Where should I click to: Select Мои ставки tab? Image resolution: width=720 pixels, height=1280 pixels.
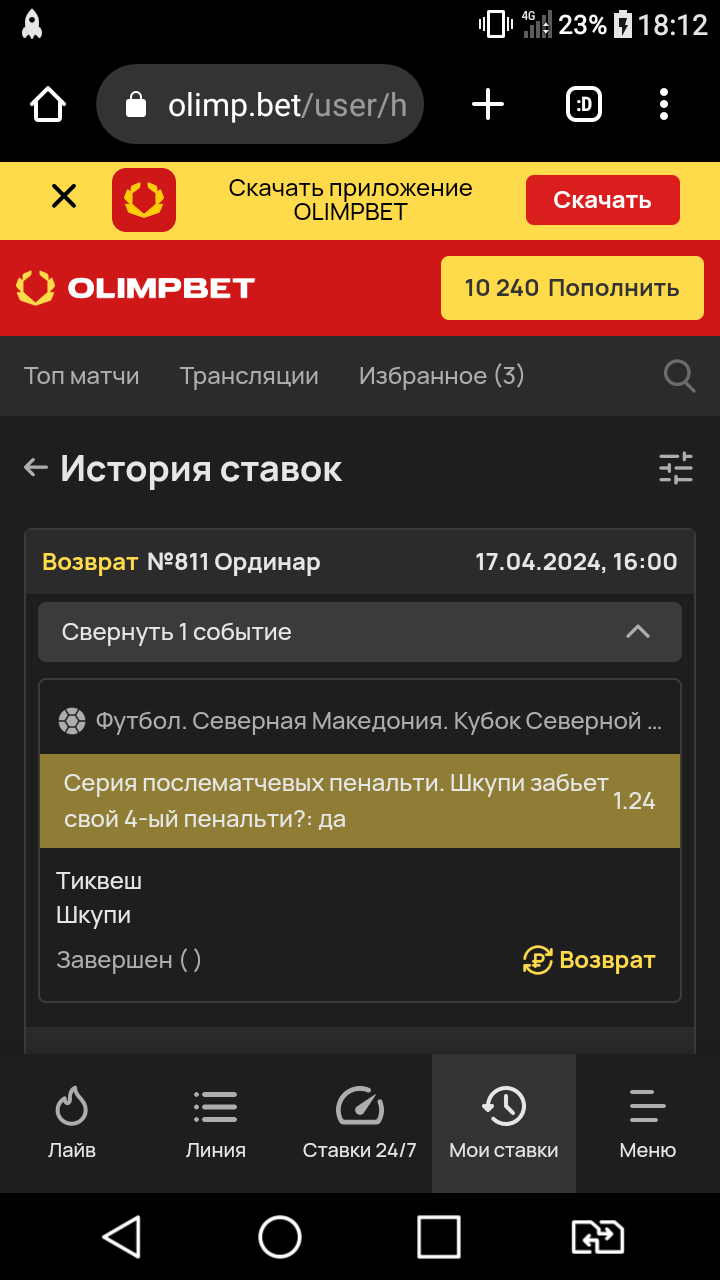coord(504,1122)
